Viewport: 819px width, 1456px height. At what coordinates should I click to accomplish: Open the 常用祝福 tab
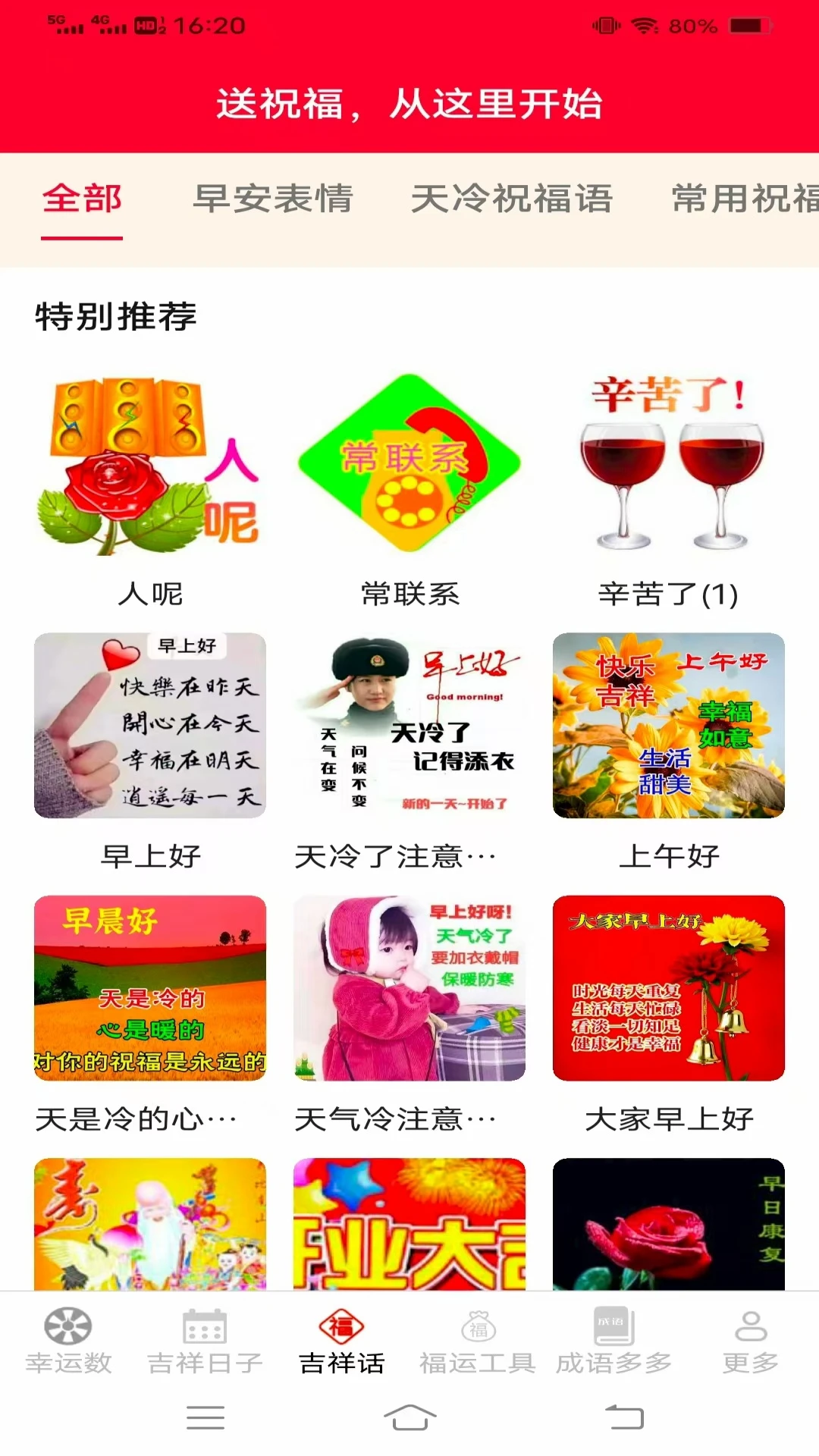click(x=745, y=199)
